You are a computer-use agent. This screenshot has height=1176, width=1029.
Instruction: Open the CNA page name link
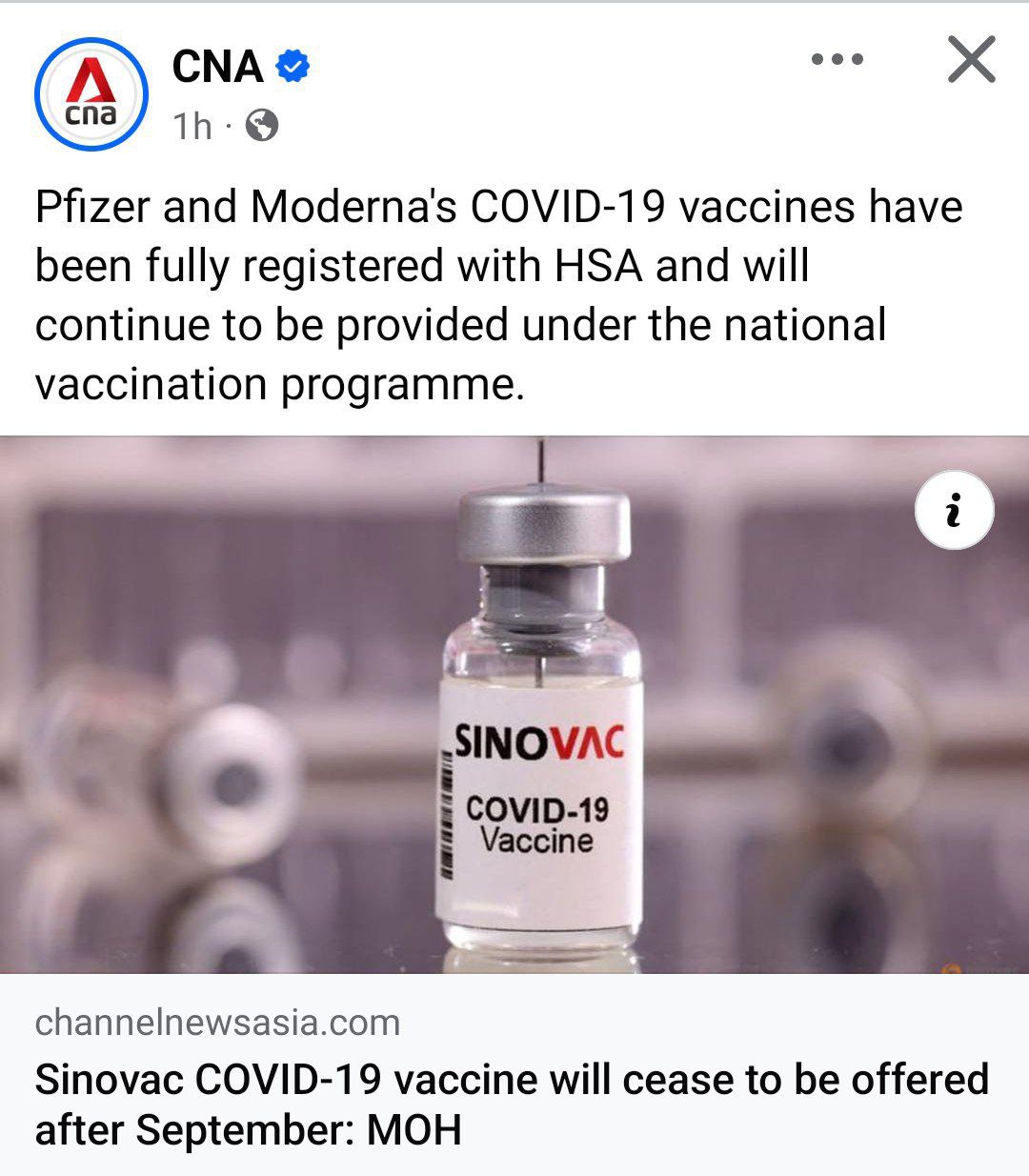click(217, 68)
